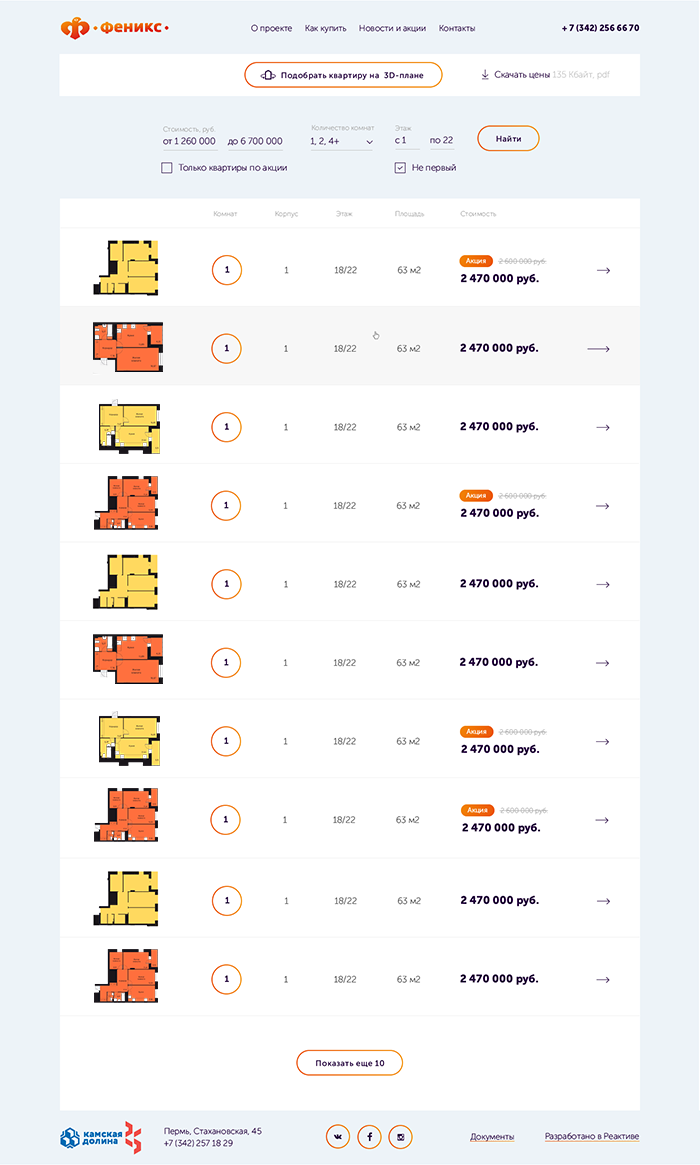Load more with Показать еще 10
This screenshot has width=700, height=1165.
coord(349,1063)
